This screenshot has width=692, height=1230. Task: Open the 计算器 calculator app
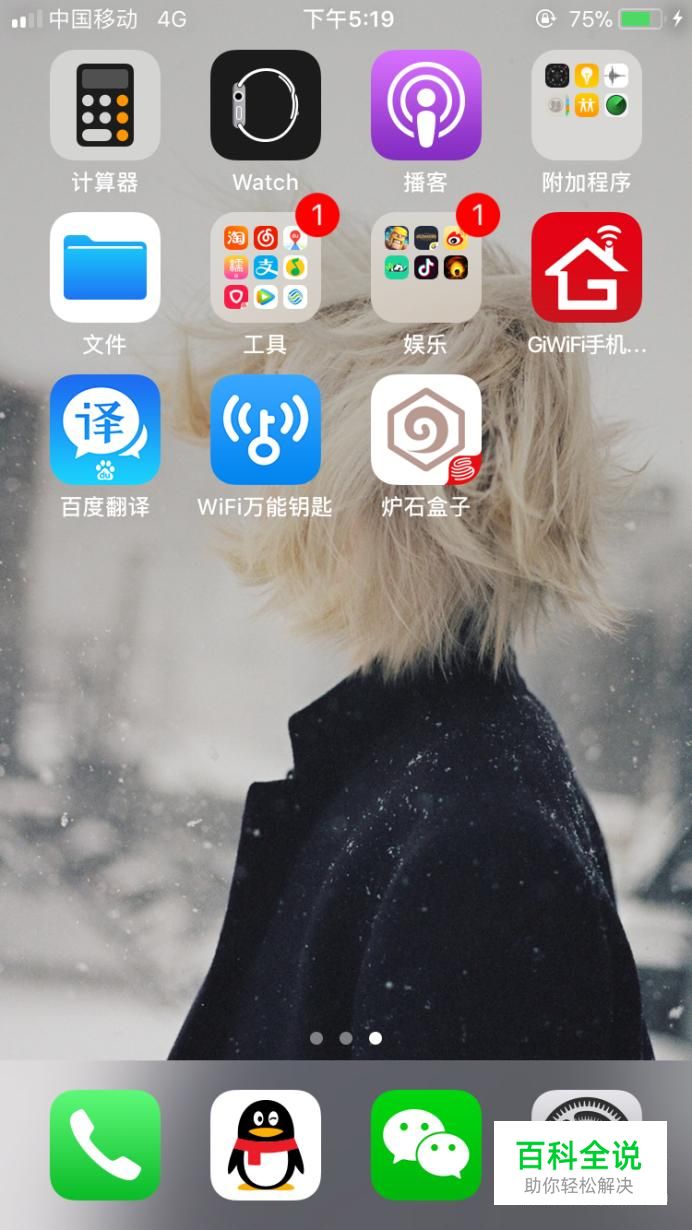pyautogui.click(x=105, y=105)
